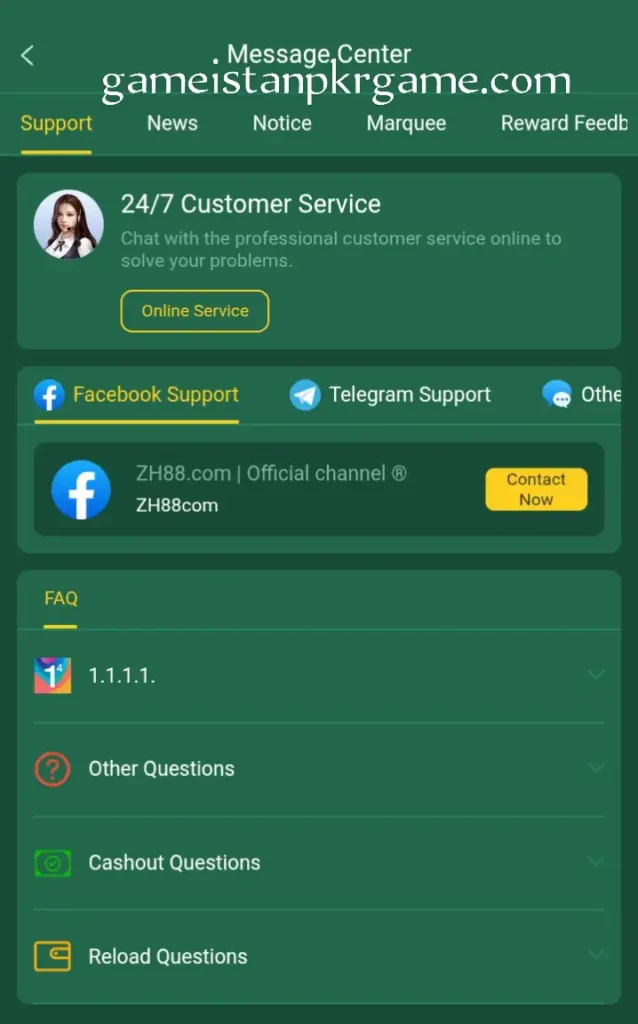
Task: Select the Support tab
Action: (x=56, y=123)
